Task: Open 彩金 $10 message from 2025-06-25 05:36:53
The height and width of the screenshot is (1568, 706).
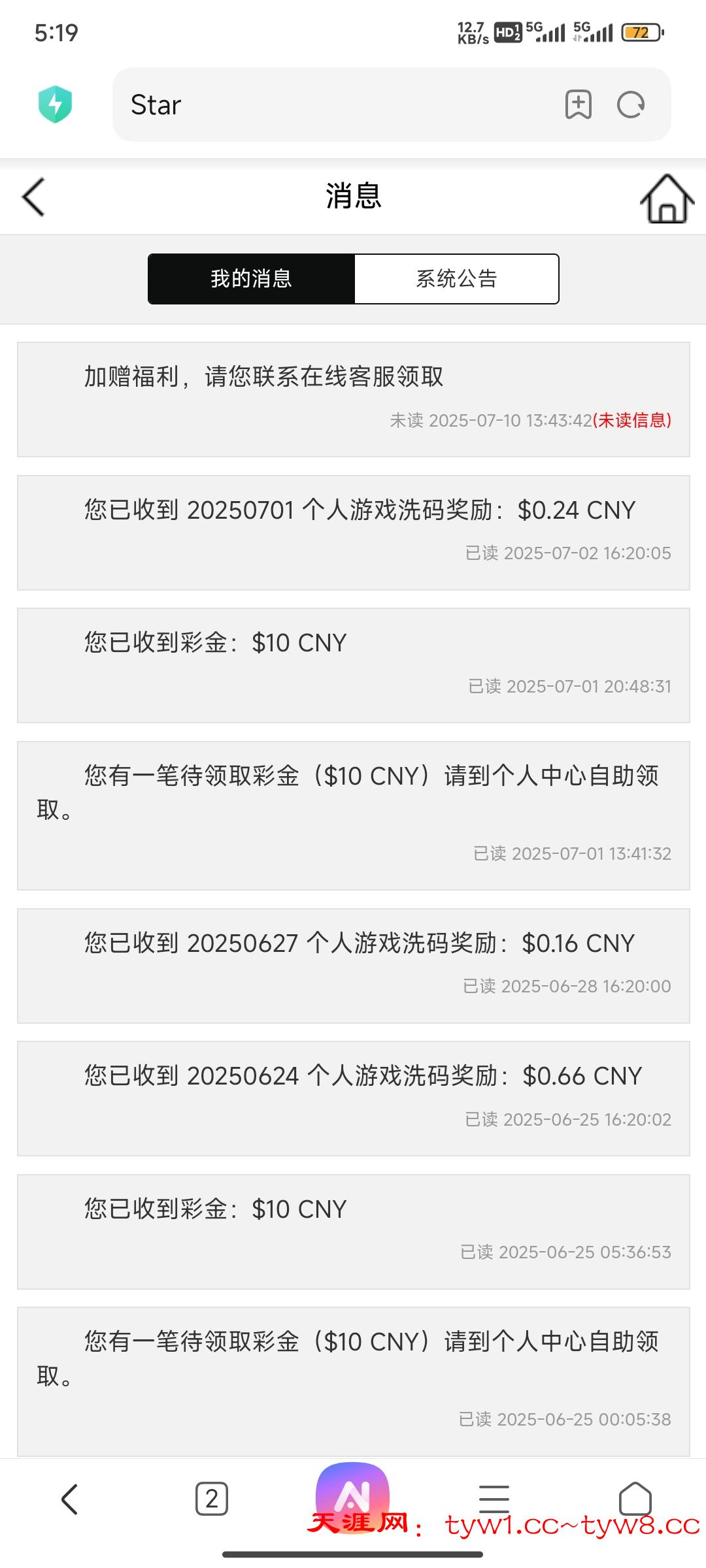Action: click(353, 1231)
